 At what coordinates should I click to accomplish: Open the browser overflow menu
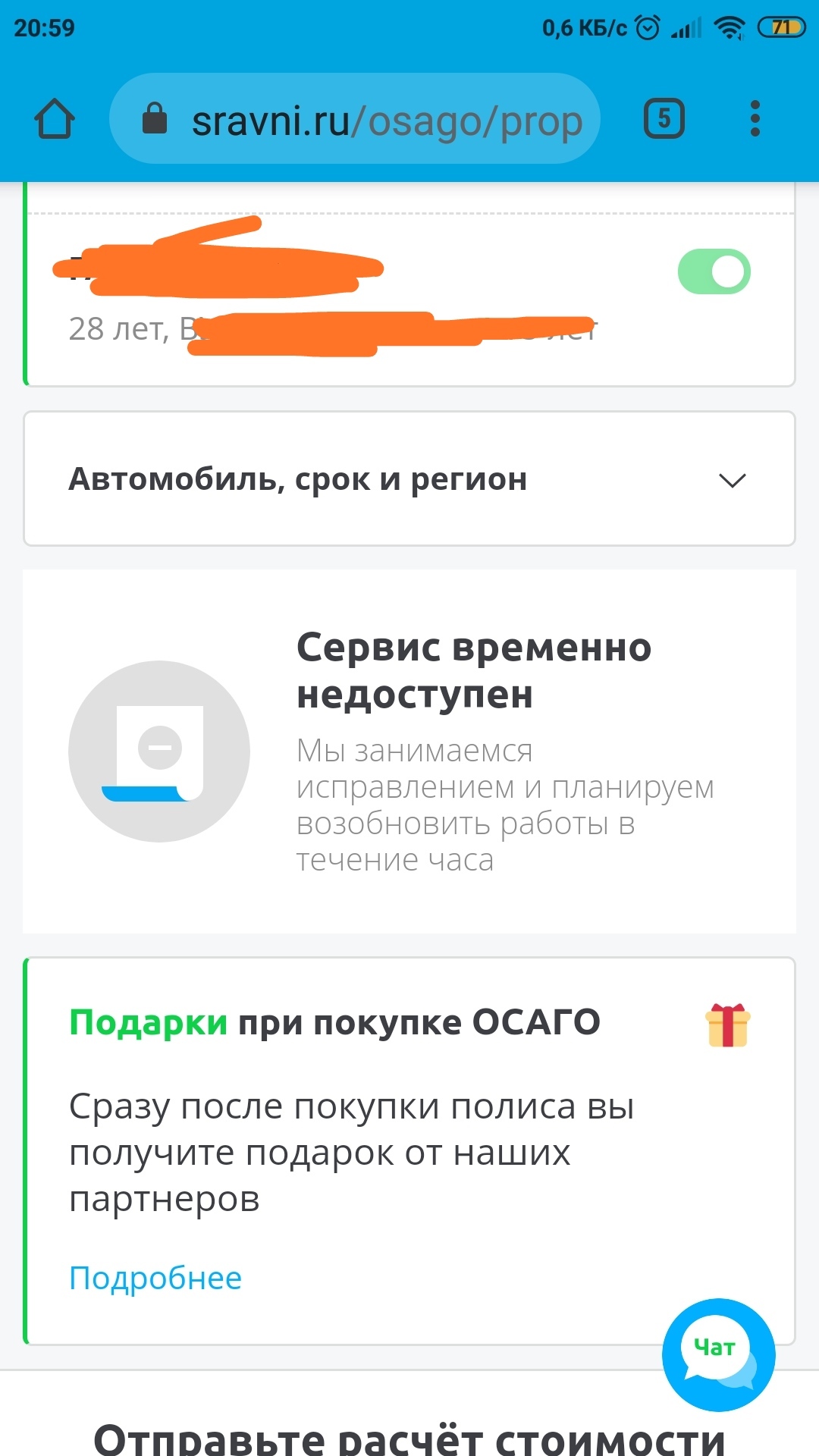click(x=755, y=118)
